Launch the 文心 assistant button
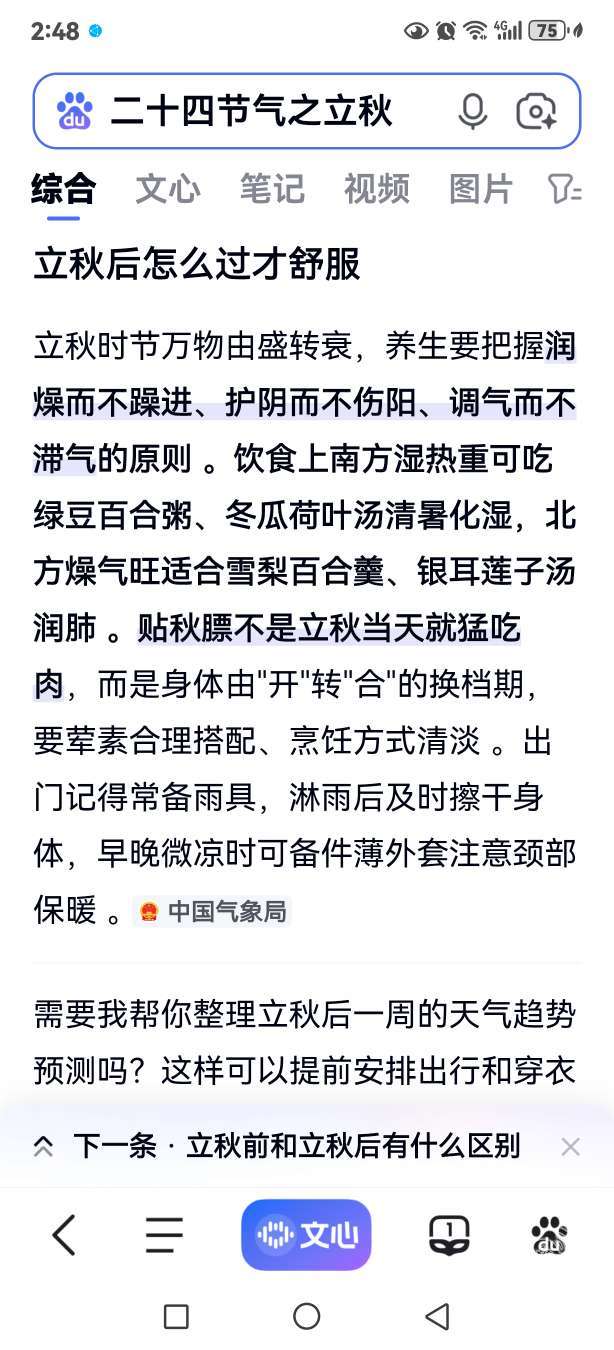The width and height of the screenshot is (614, 1350). coord(306,1235)
